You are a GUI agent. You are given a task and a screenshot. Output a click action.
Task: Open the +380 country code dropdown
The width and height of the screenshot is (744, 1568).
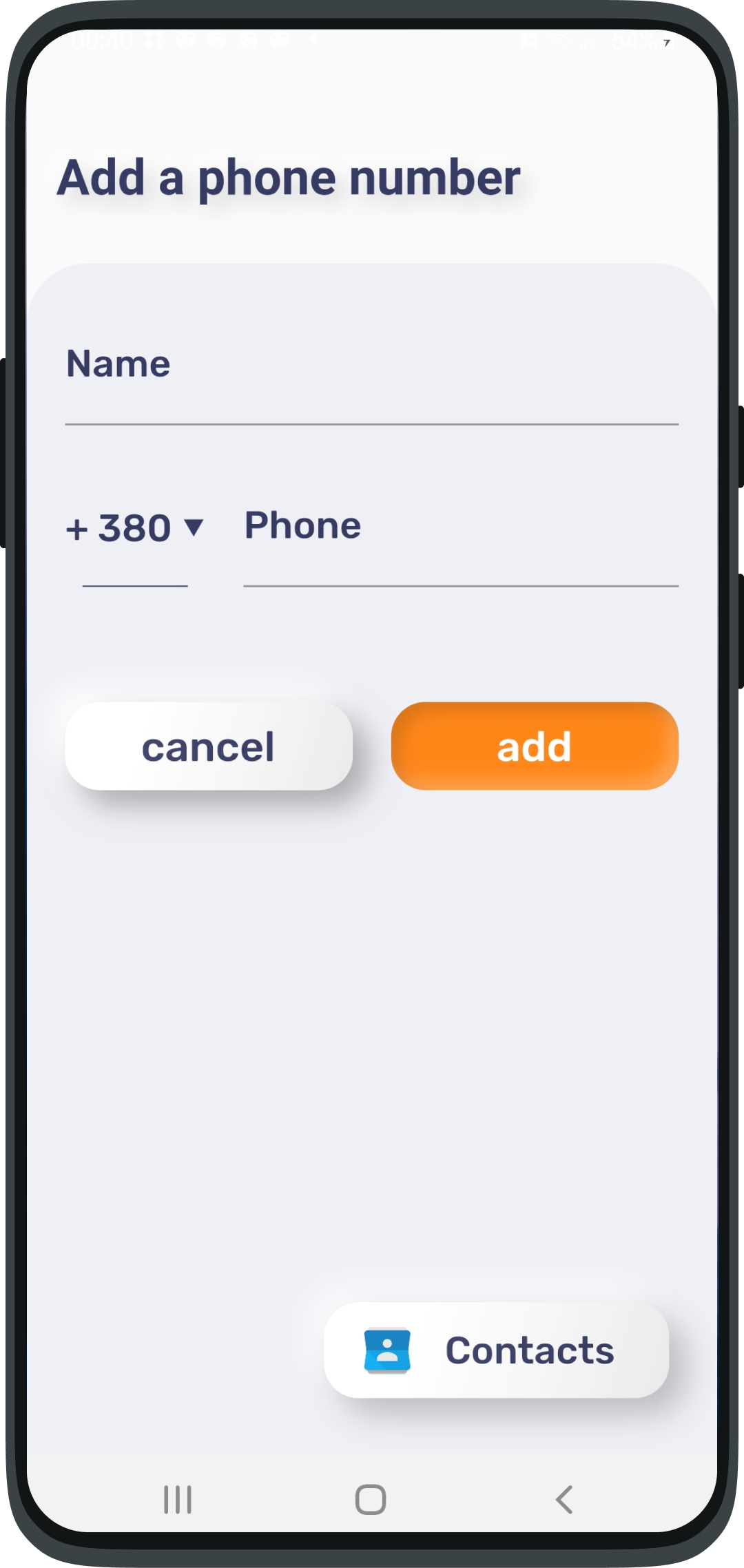point(135,529)
